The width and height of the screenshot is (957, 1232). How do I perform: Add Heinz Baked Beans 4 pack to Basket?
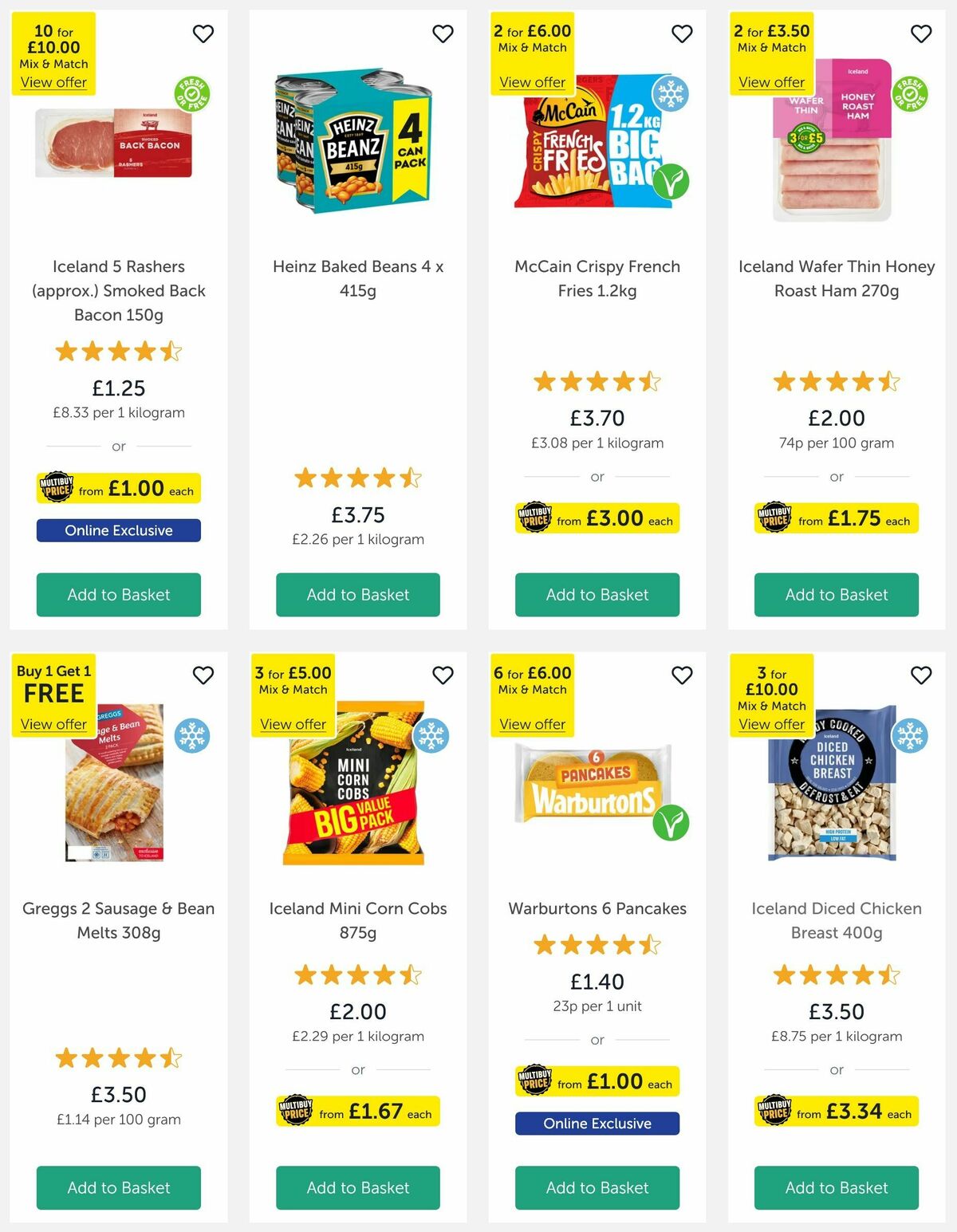pos(357,595)
